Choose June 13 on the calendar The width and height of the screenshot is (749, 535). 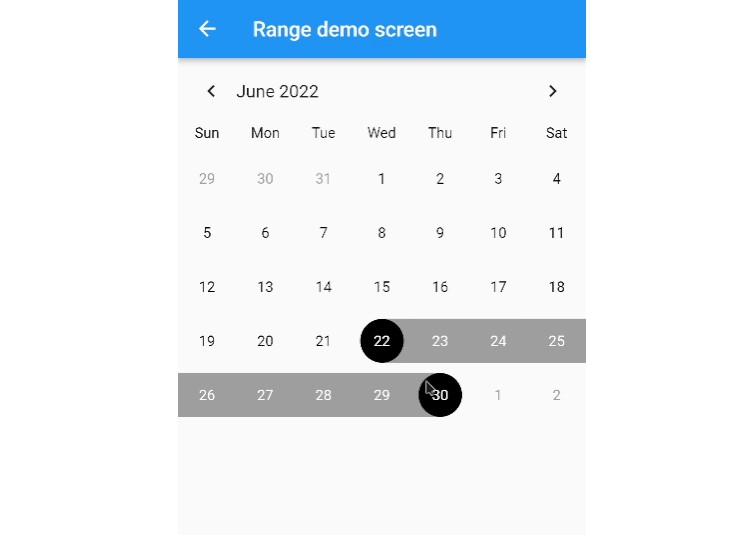click(265, 287)
